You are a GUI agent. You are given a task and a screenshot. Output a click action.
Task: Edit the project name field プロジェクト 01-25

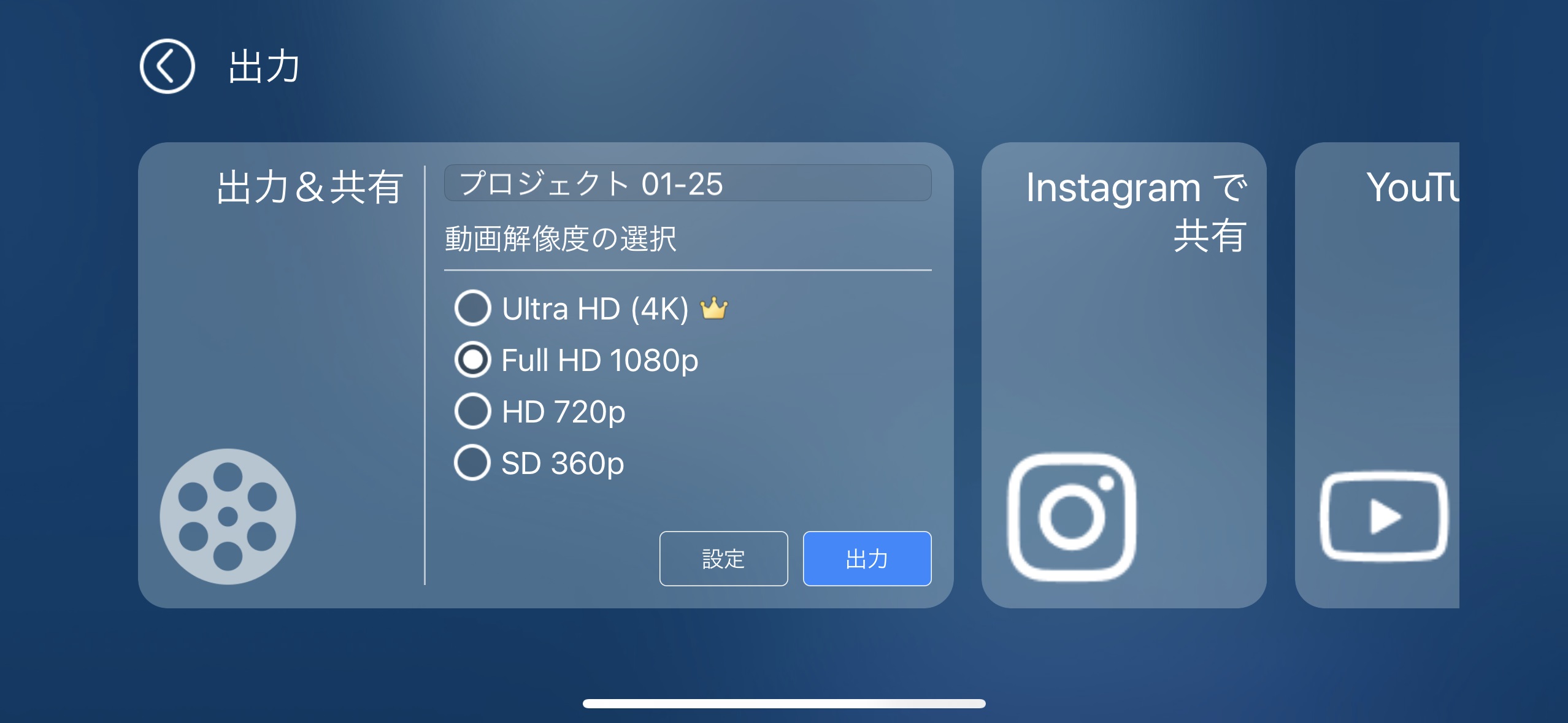[687, 183]
